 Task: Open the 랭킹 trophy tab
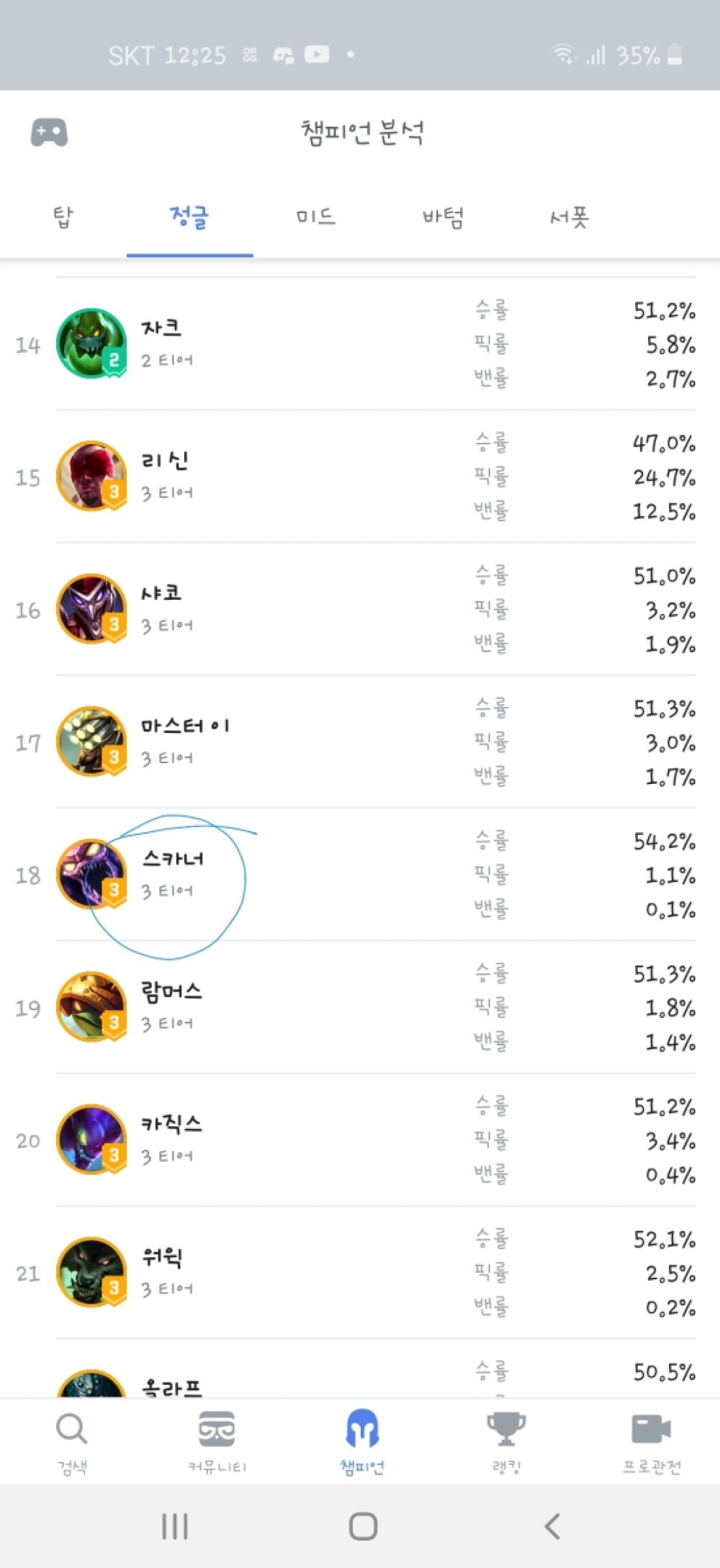[506, 1443]
